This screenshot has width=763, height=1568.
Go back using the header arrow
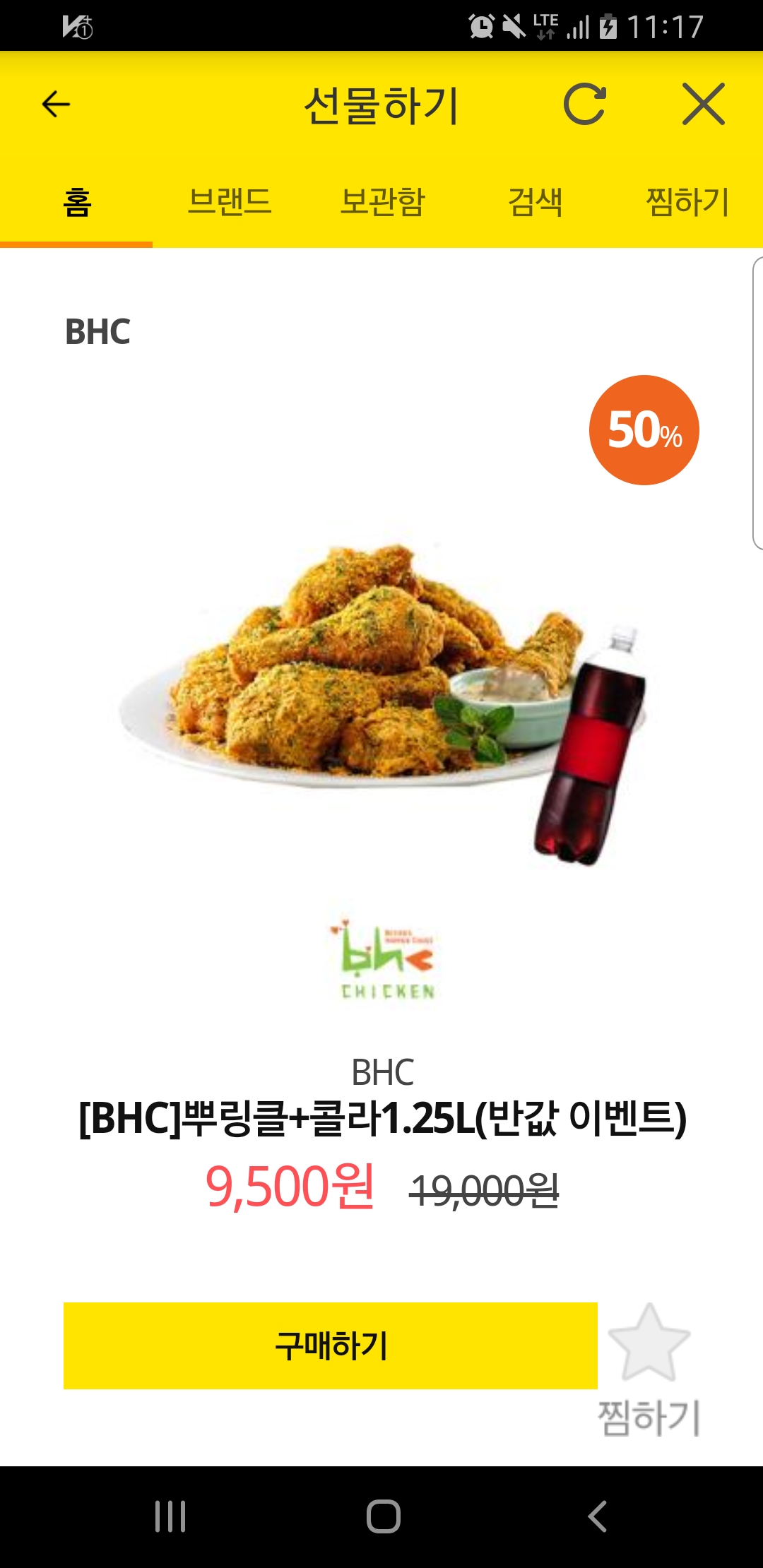[x=56, y=105]
